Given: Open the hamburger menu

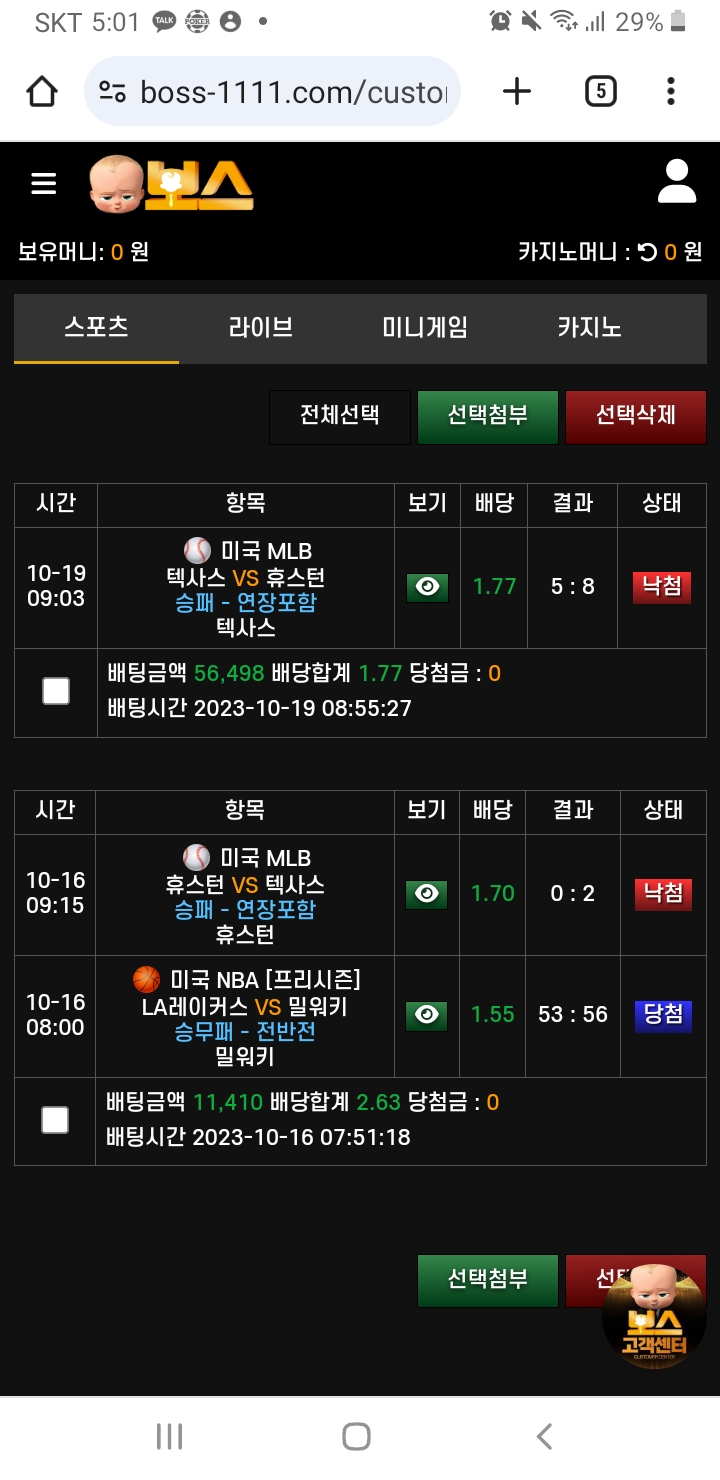Looking at the screenshot, I should 43,184.
